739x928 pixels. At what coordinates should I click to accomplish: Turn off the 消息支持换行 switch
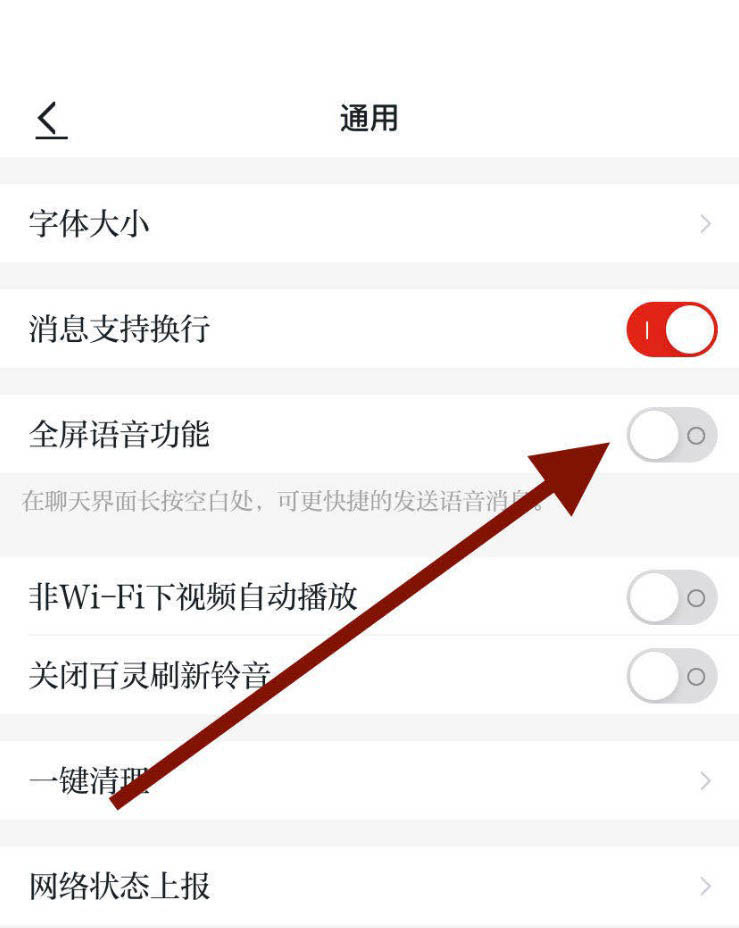(x=671, y=329)
